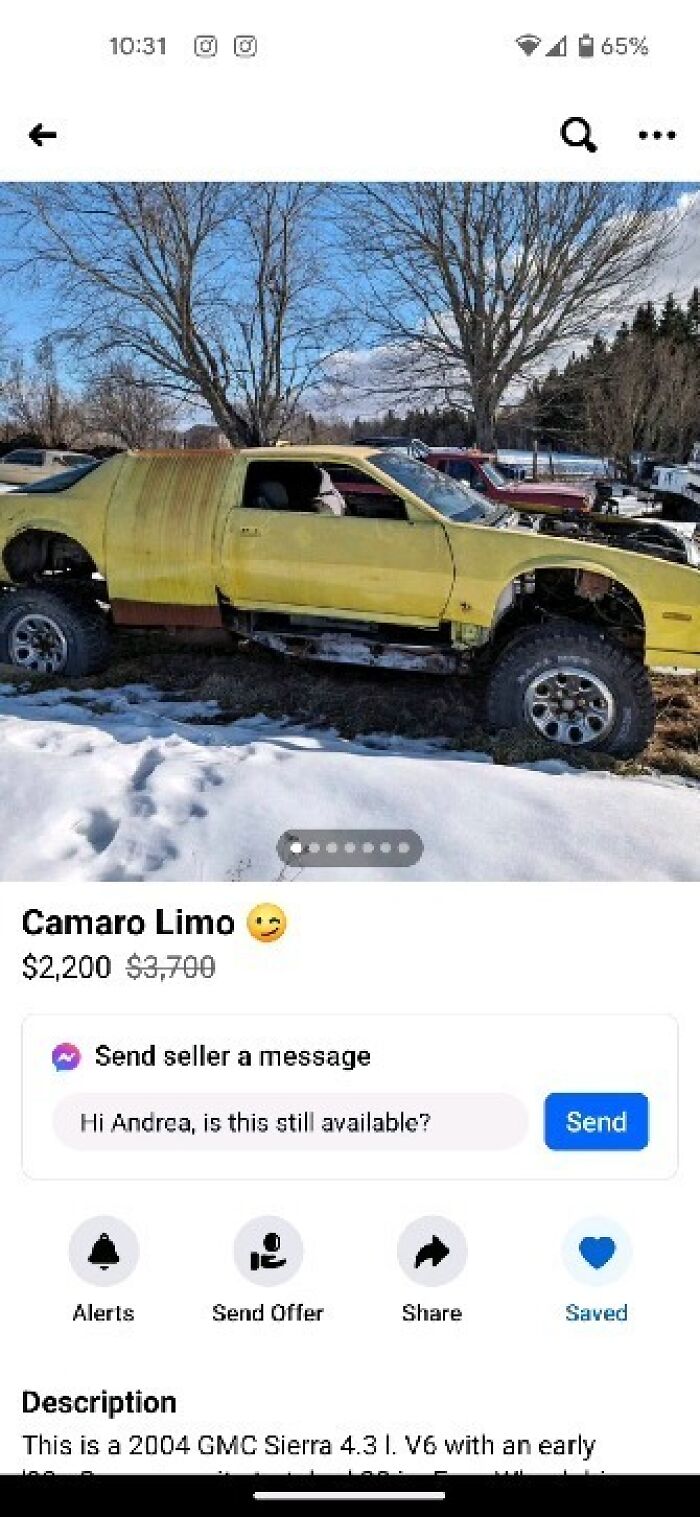Go back using the arrow icon

(x=42, y=134)
